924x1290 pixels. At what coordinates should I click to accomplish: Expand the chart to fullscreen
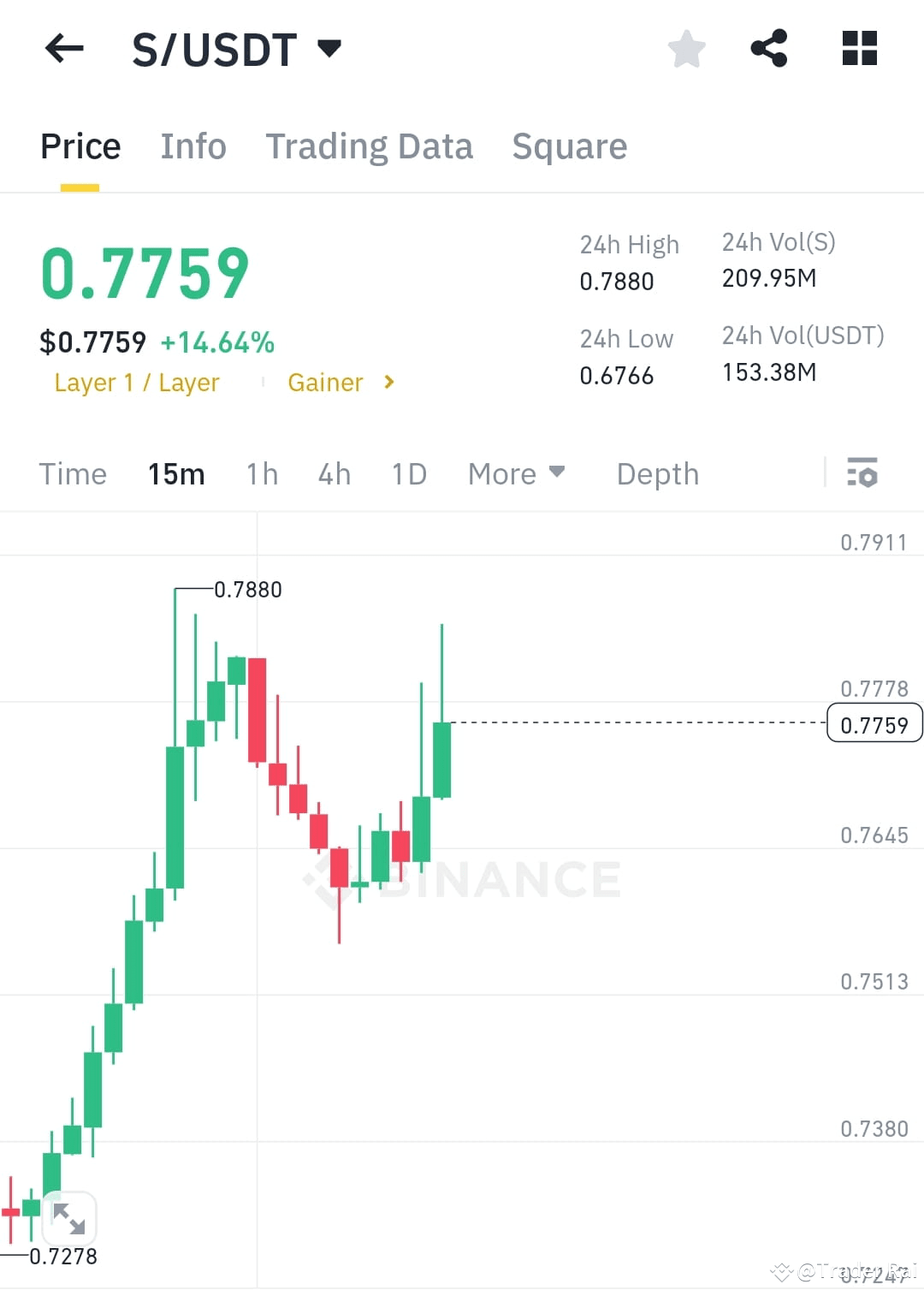coord(68,1216)
